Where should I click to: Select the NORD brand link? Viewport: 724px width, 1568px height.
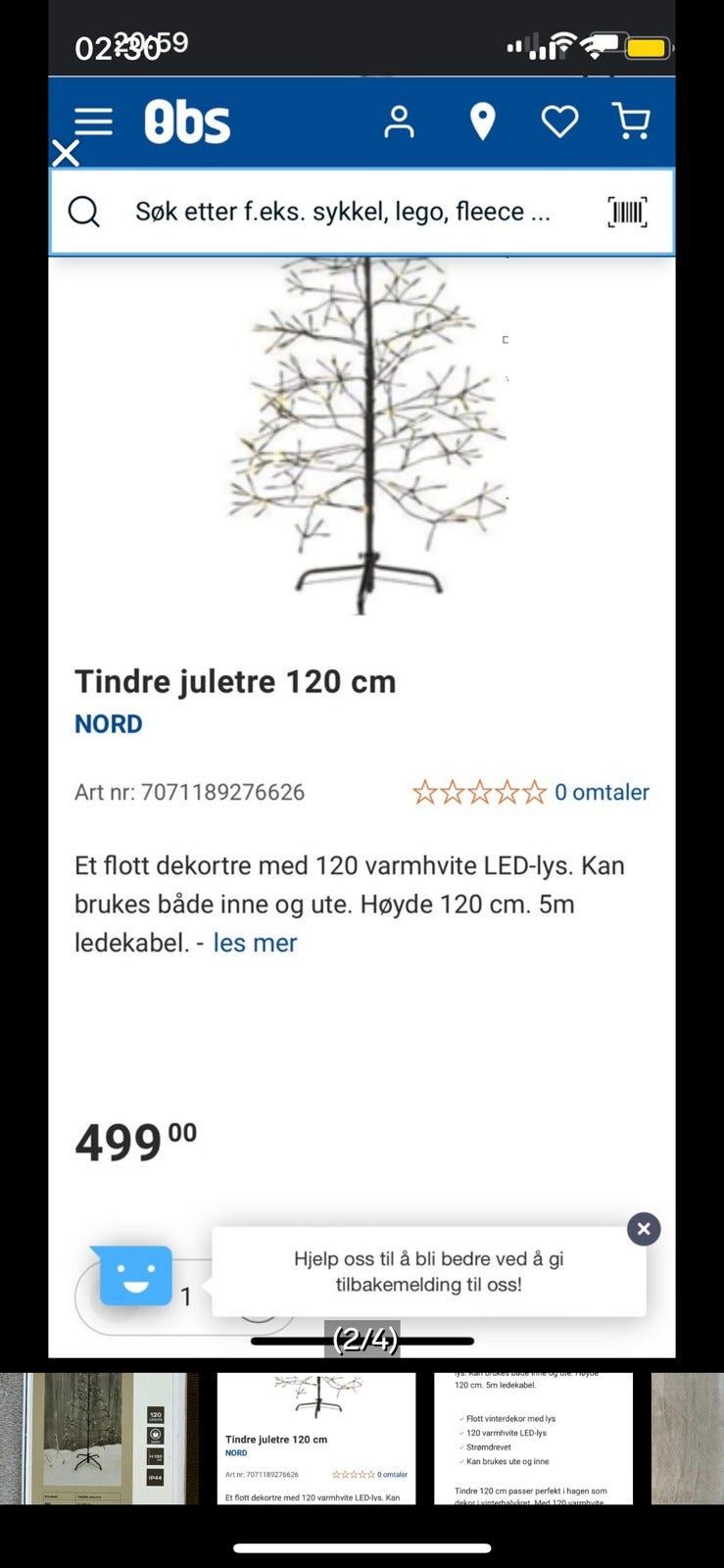(x=108, y=724)
